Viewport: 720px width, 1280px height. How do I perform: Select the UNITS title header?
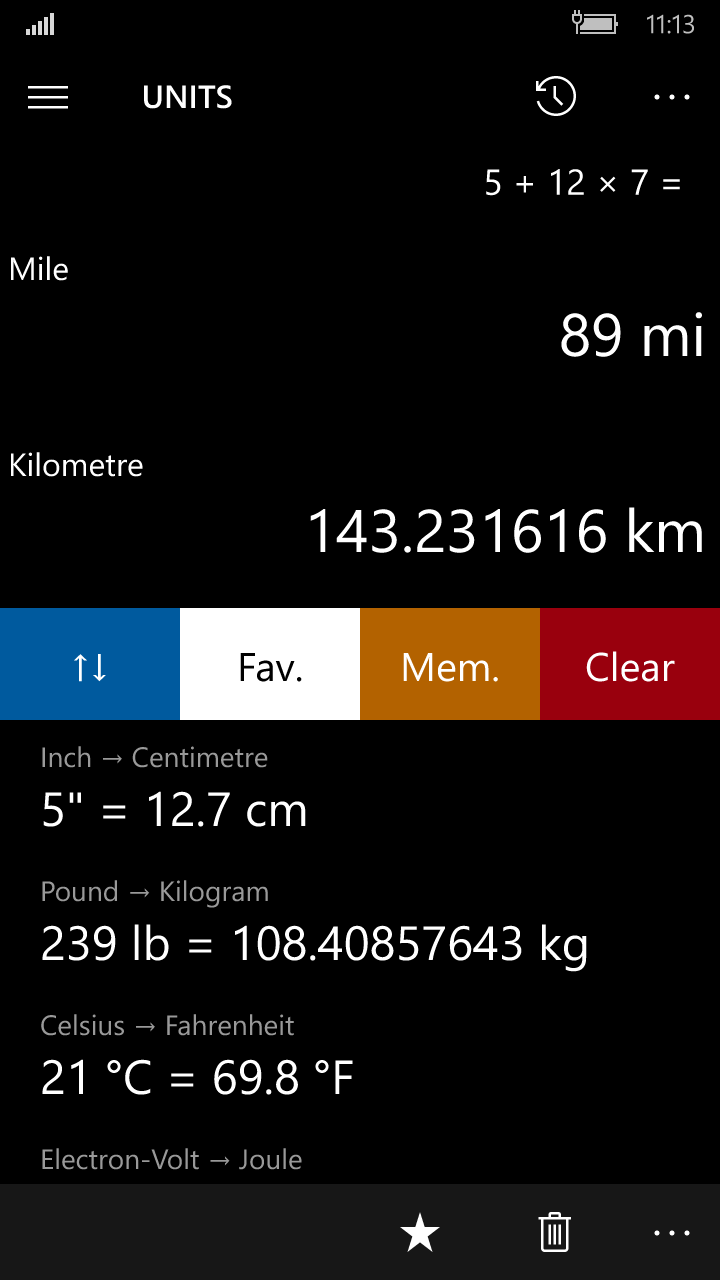coord(187,97)
